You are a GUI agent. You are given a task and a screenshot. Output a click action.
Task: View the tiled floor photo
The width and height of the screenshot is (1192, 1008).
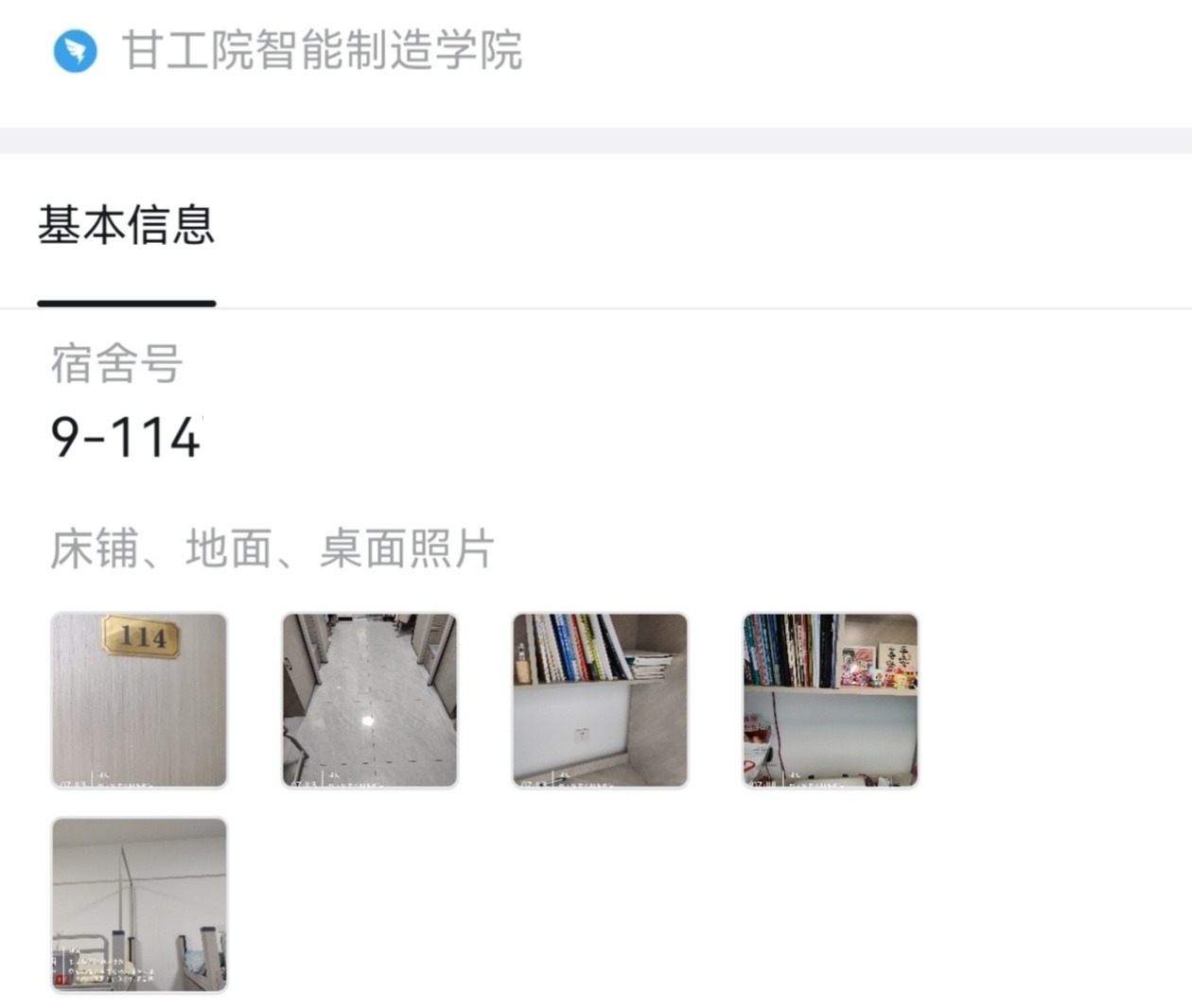tap(370, 700)
